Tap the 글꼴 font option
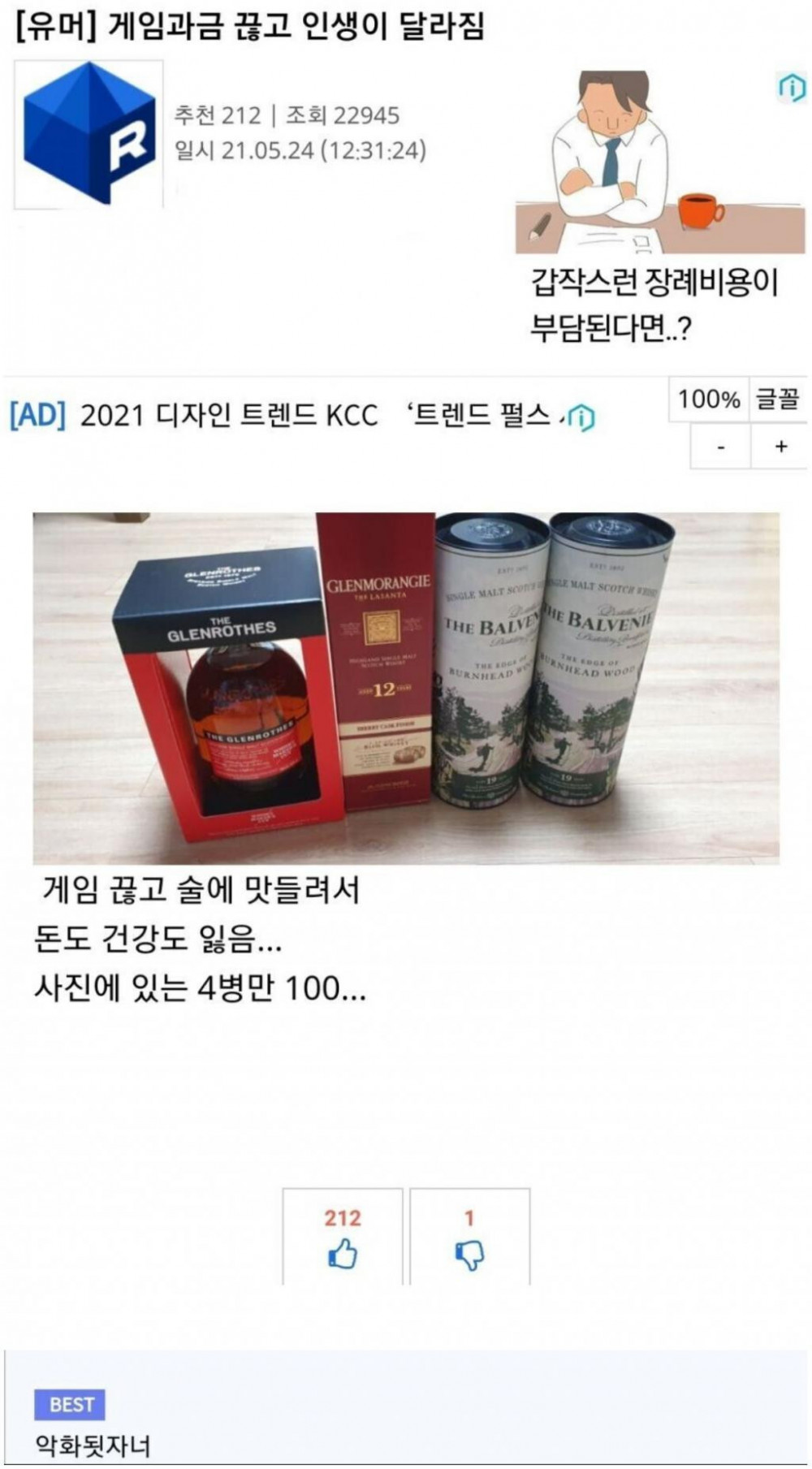This screenshot has width=812, height=1469. 777,400
